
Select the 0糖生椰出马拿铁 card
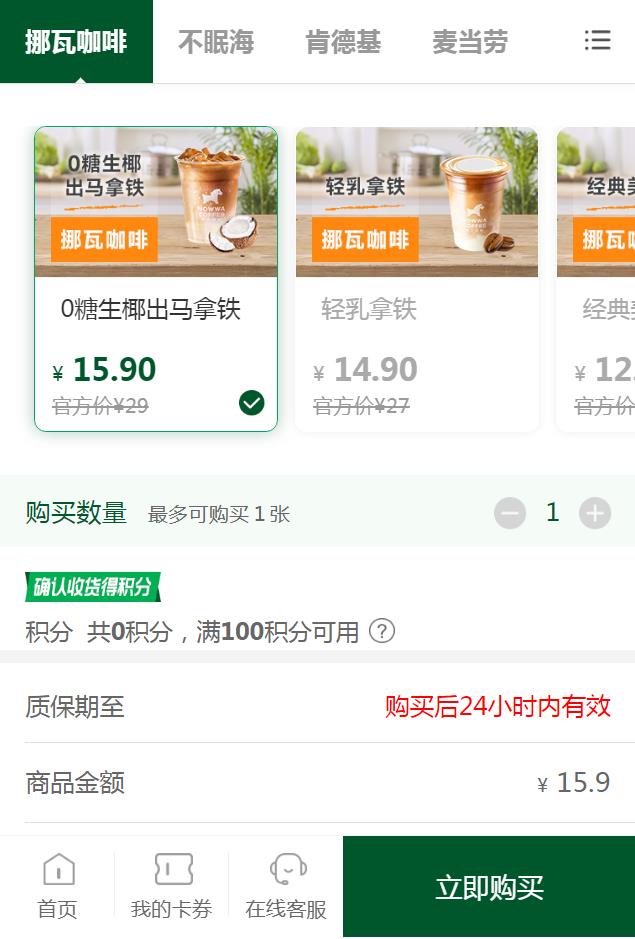tap(156, 279)
